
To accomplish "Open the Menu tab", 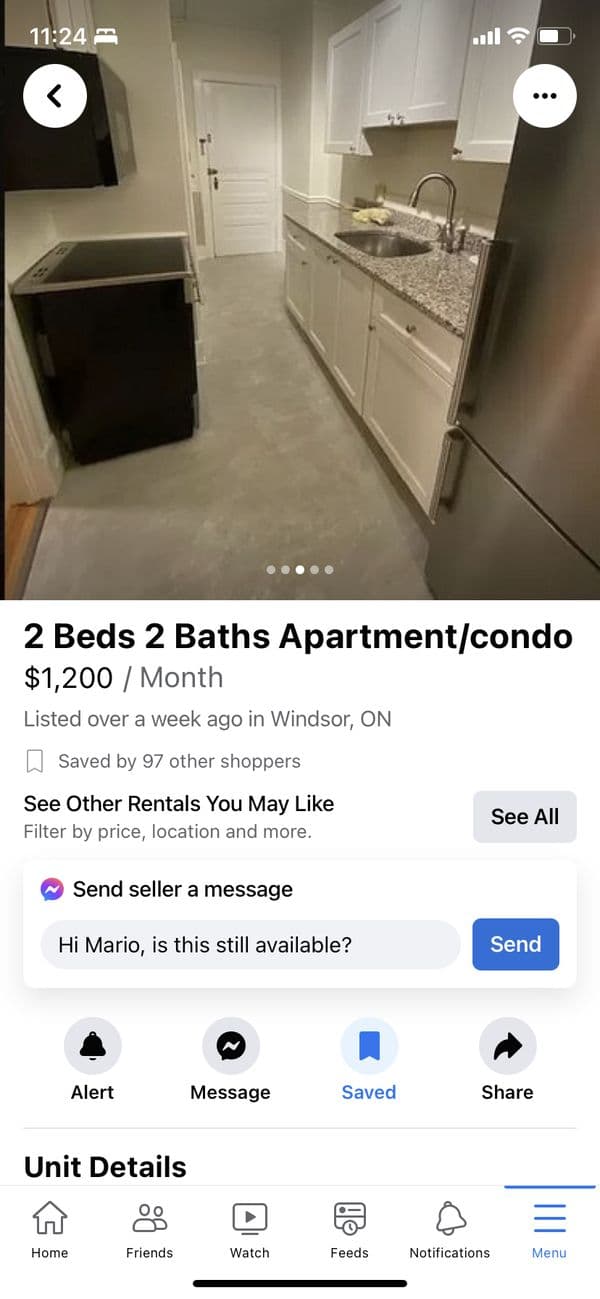I will click(549, 1229).
